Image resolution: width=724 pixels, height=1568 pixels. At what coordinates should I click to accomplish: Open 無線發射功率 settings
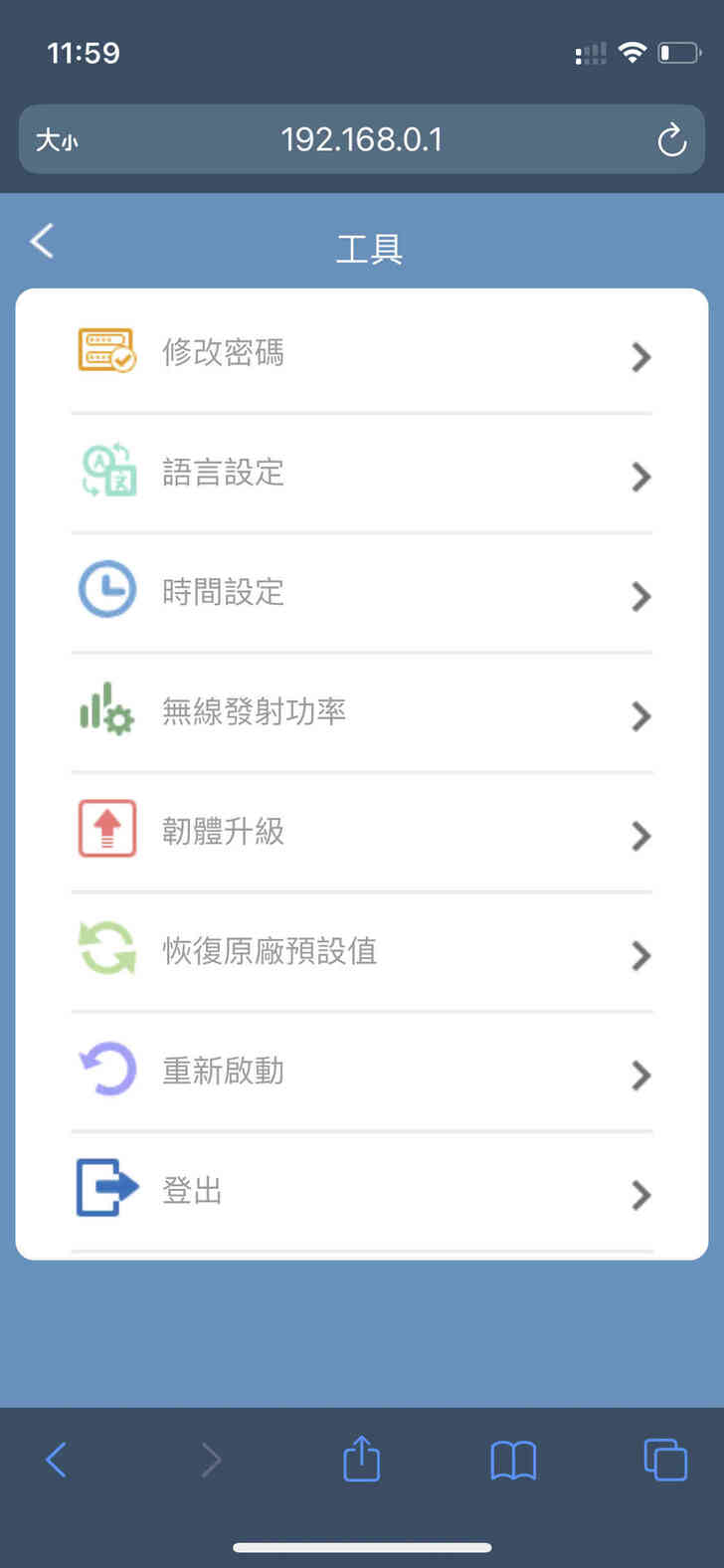coord(361,712)
